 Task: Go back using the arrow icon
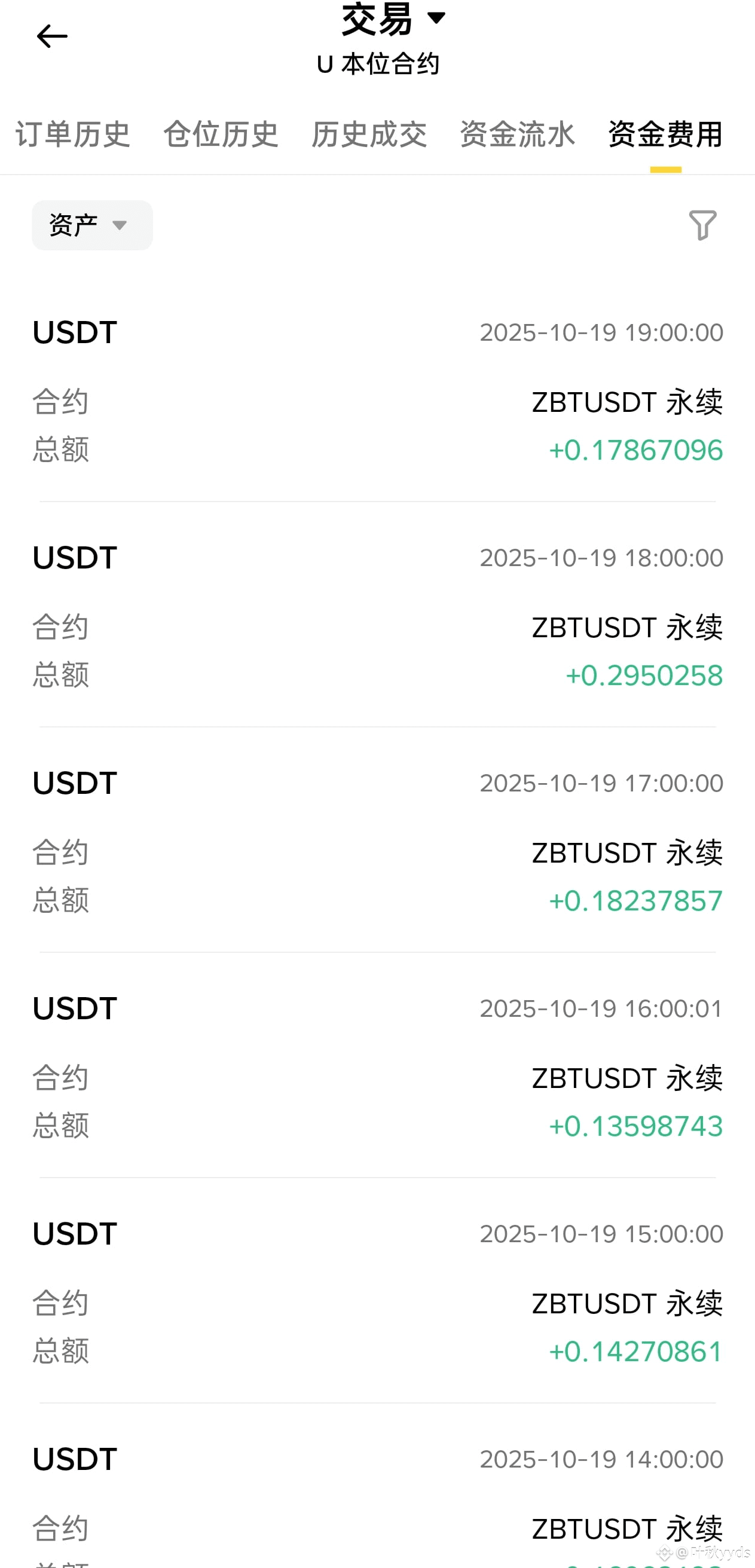point(52,36)
